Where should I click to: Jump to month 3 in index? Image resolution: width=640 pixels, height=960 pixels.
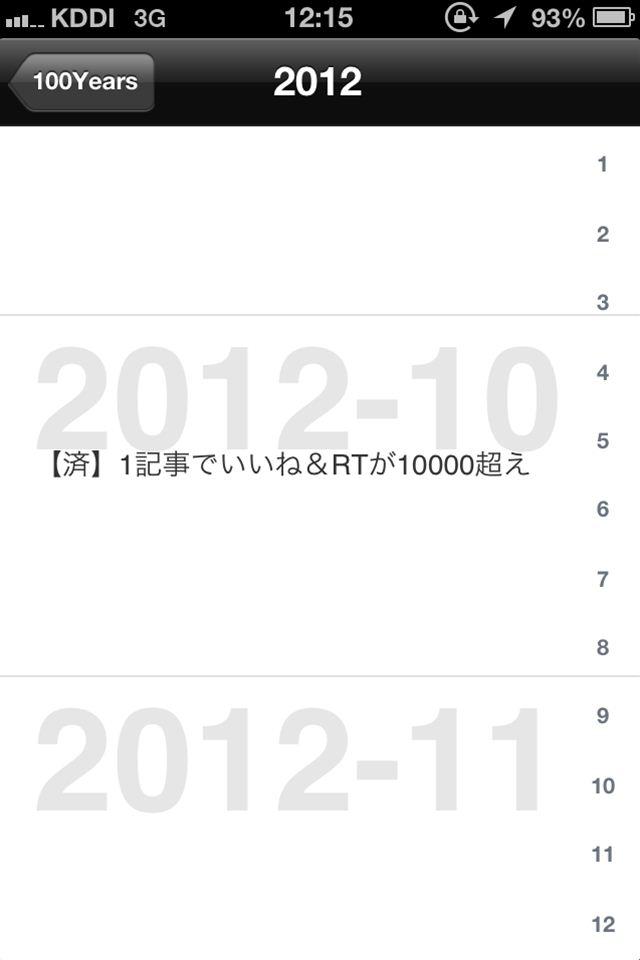[x=602, y=303]
